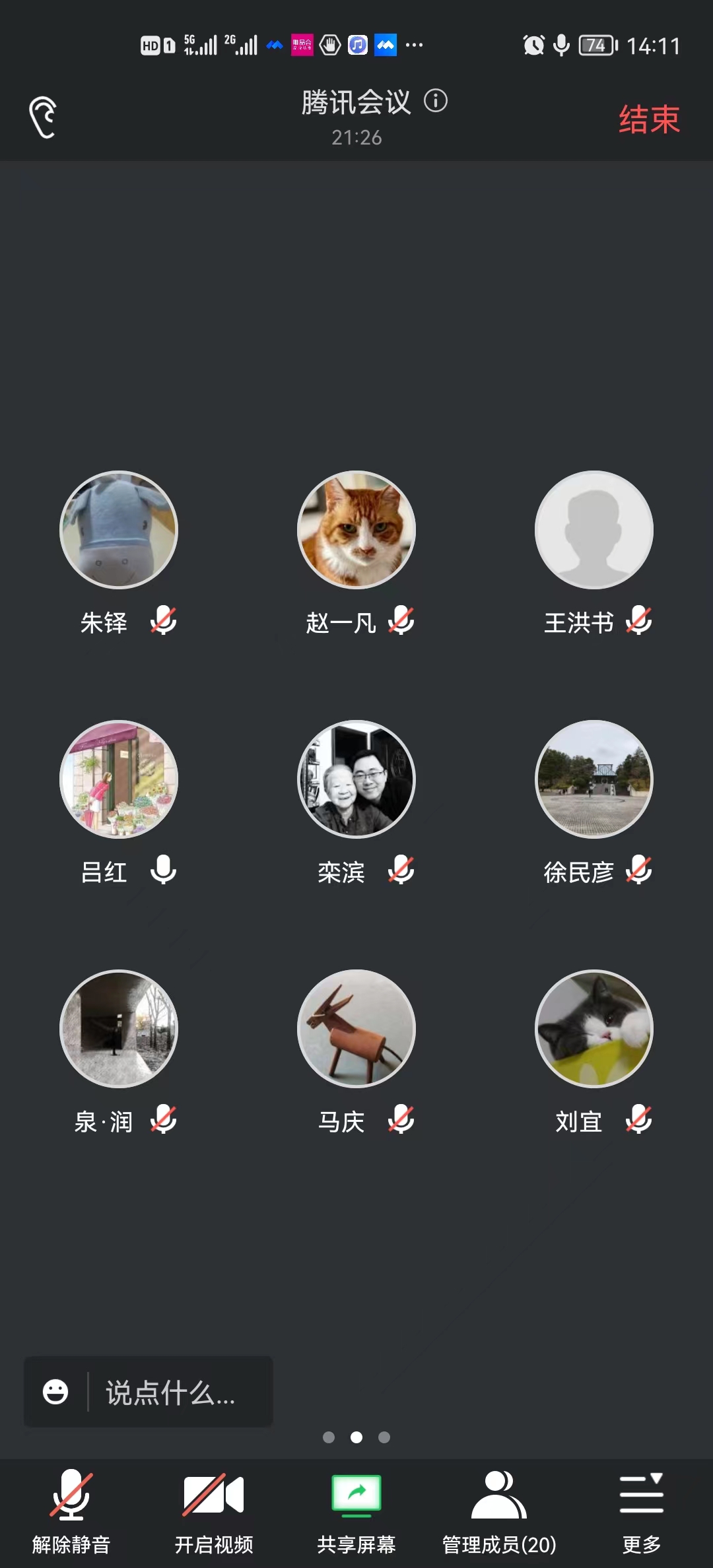Open the meeting info icon

pos(436,101)
